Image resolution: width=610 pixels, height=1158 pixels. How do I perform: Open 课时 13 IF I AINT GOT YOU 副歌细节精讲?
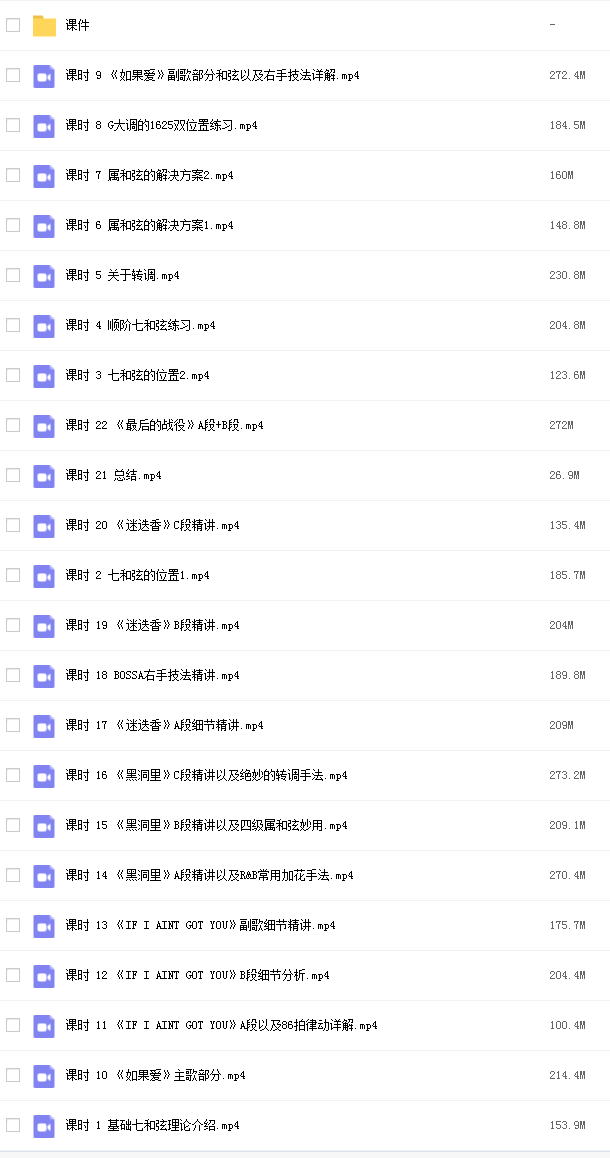tap(200, 925)
